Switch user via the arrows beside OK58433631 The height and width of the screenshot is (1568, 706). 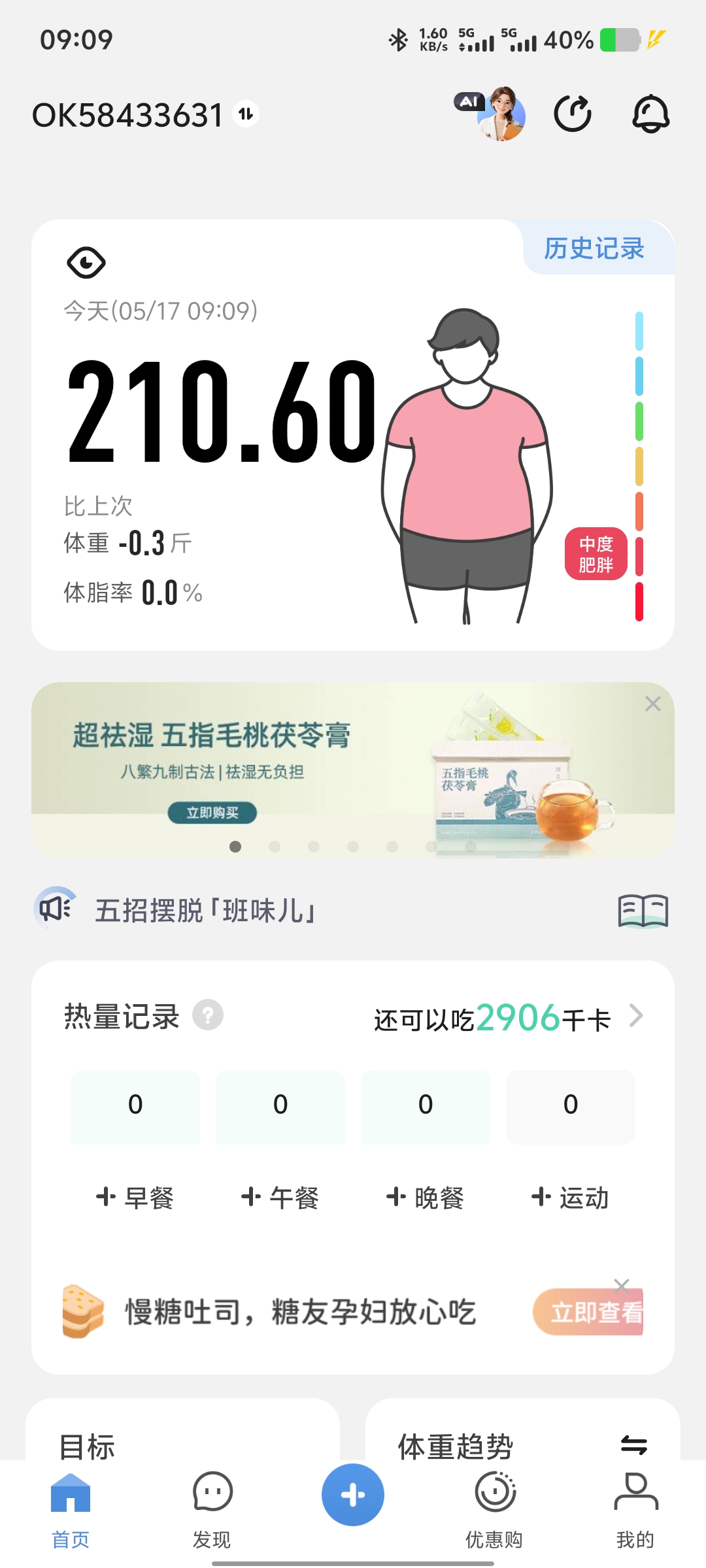tap(246, 114)
